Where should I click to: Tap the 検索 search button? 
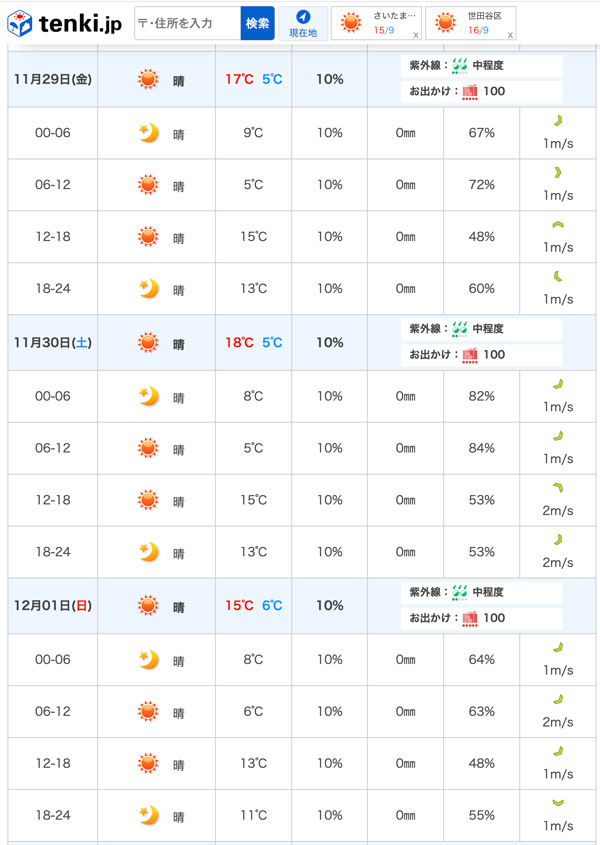pos(257,23)
